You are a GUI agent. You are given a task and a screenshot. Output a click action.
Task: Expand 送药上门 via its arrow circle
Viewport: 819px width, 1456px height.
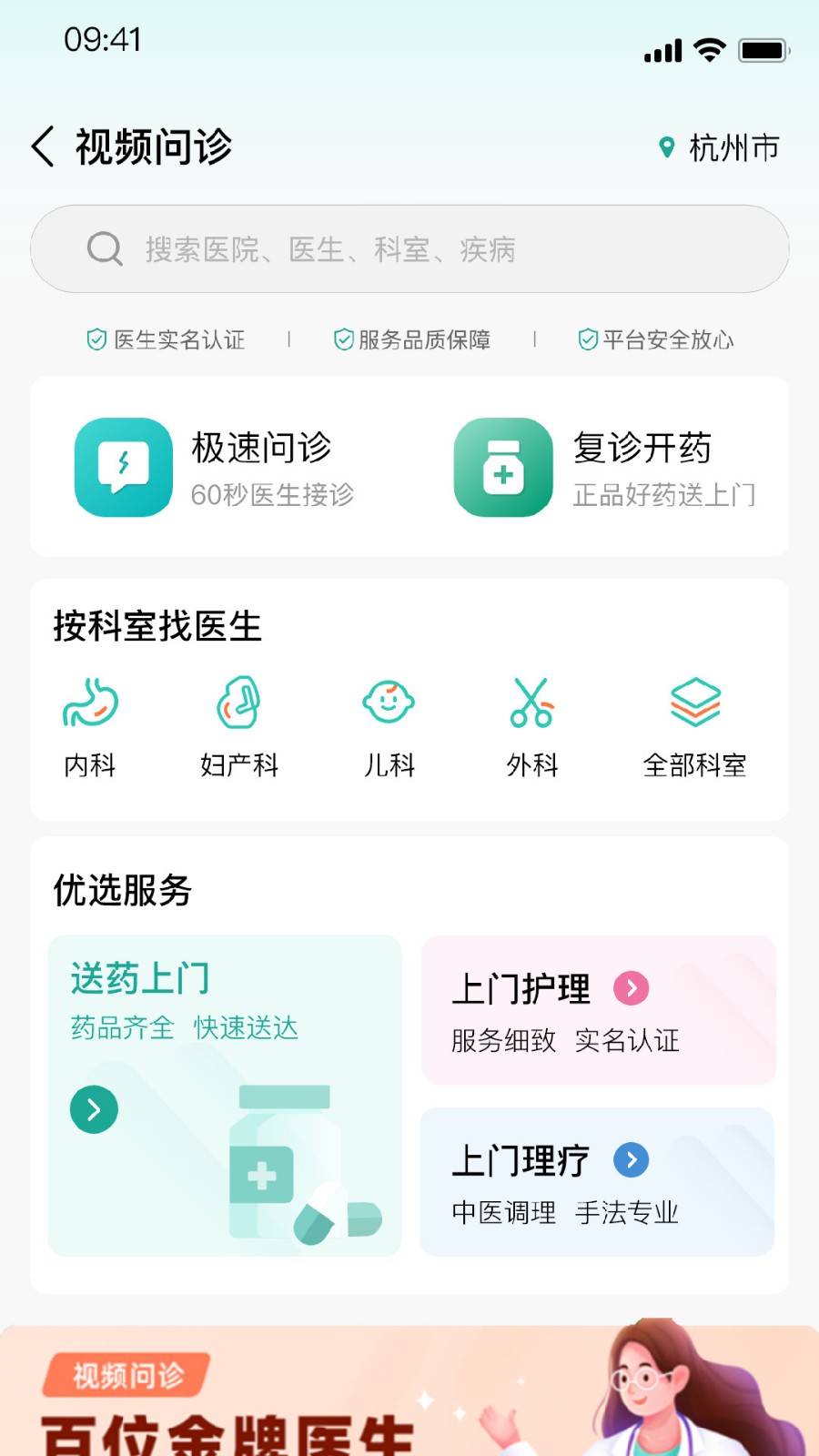93,1109
